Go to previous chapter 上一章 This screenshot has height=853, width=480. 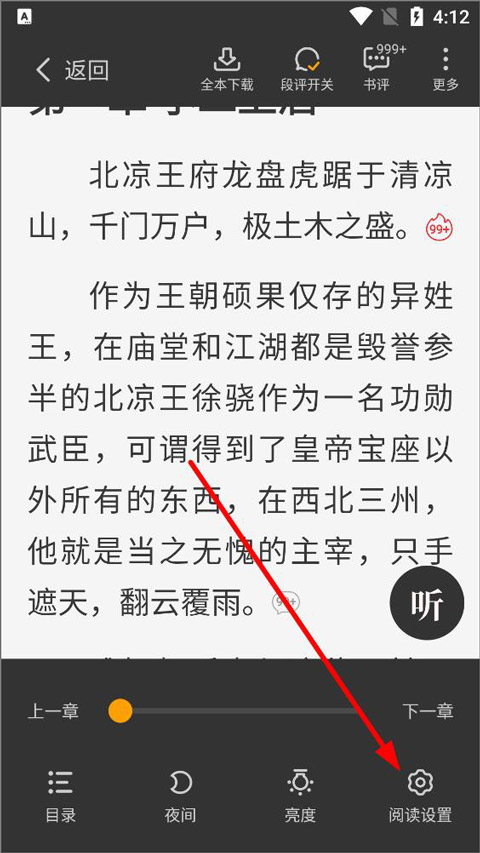click(x=53, y=710)
